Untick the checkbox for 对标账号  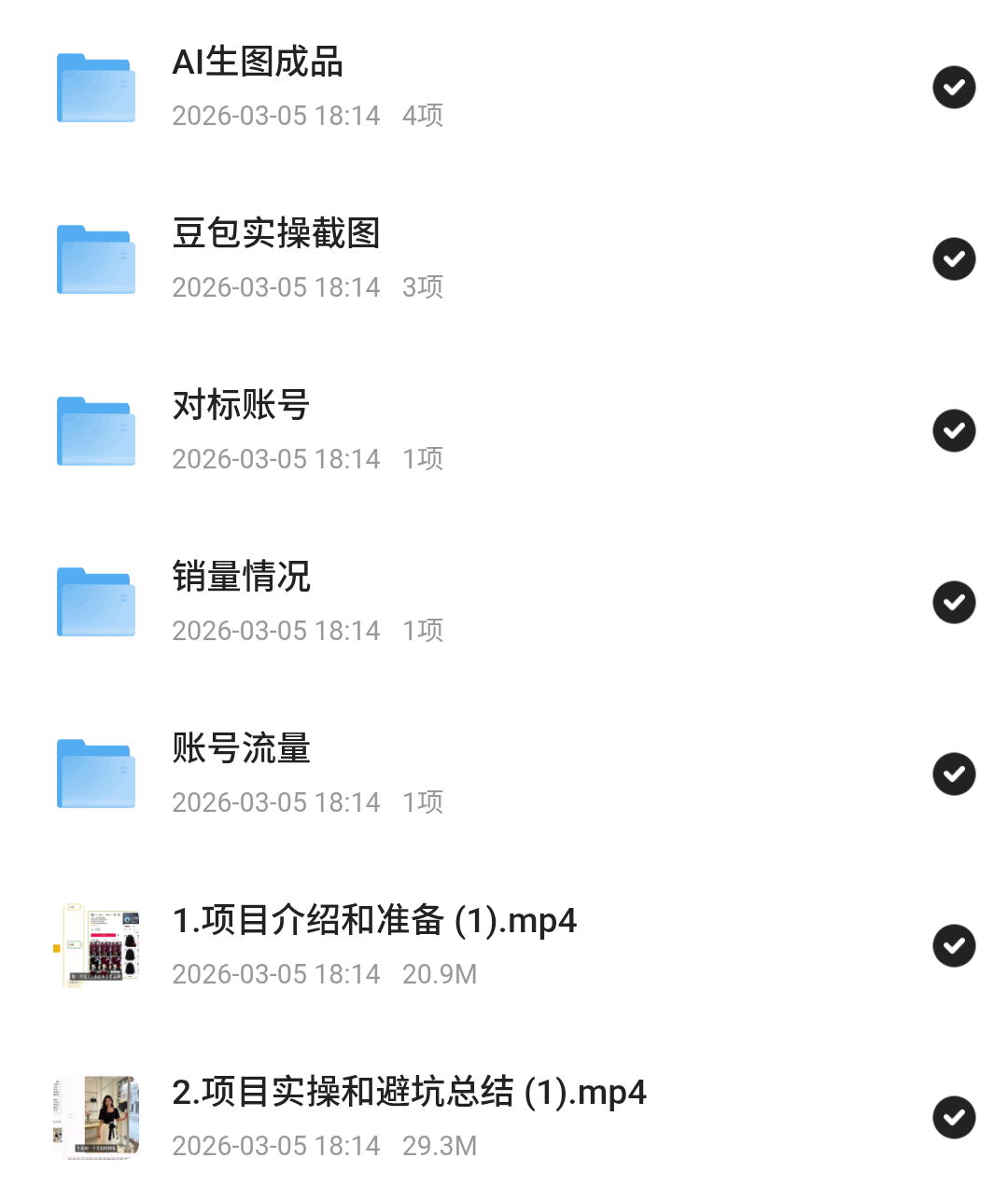tap(954, 431)
